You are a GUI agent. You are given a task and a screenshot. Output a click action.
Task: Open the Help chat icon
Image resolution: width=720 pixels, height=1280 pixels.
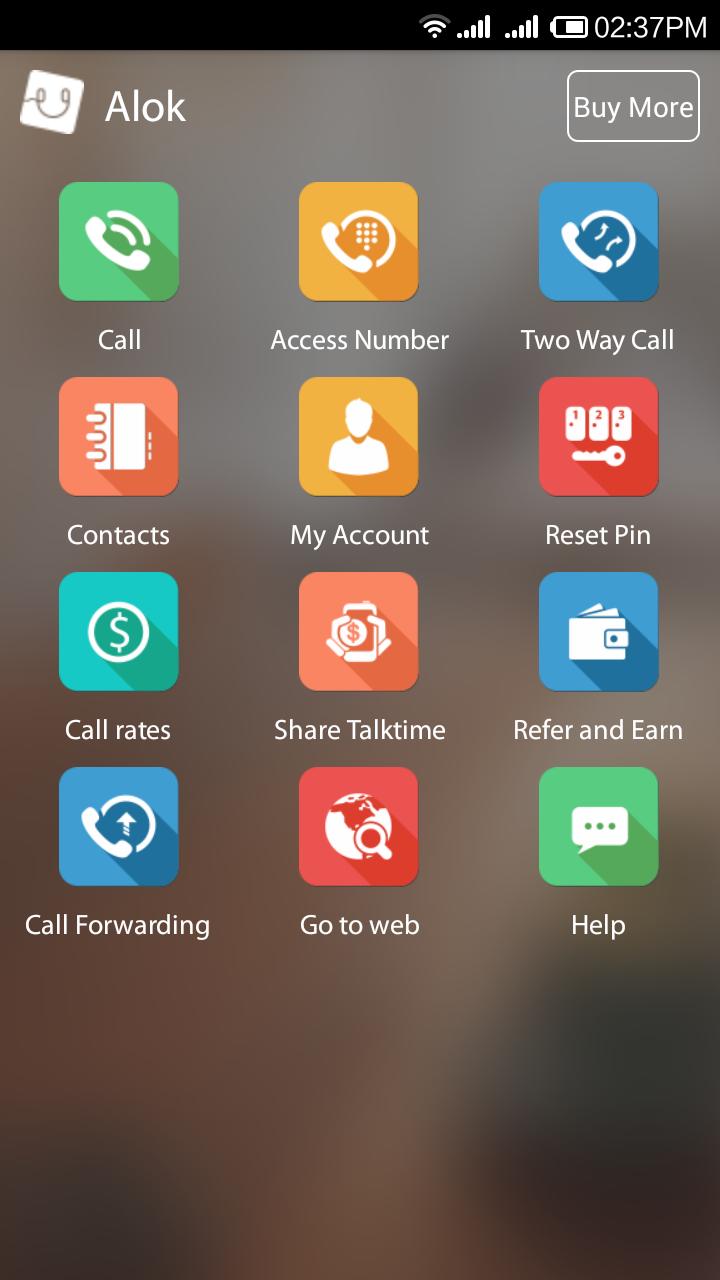[598, 826]
